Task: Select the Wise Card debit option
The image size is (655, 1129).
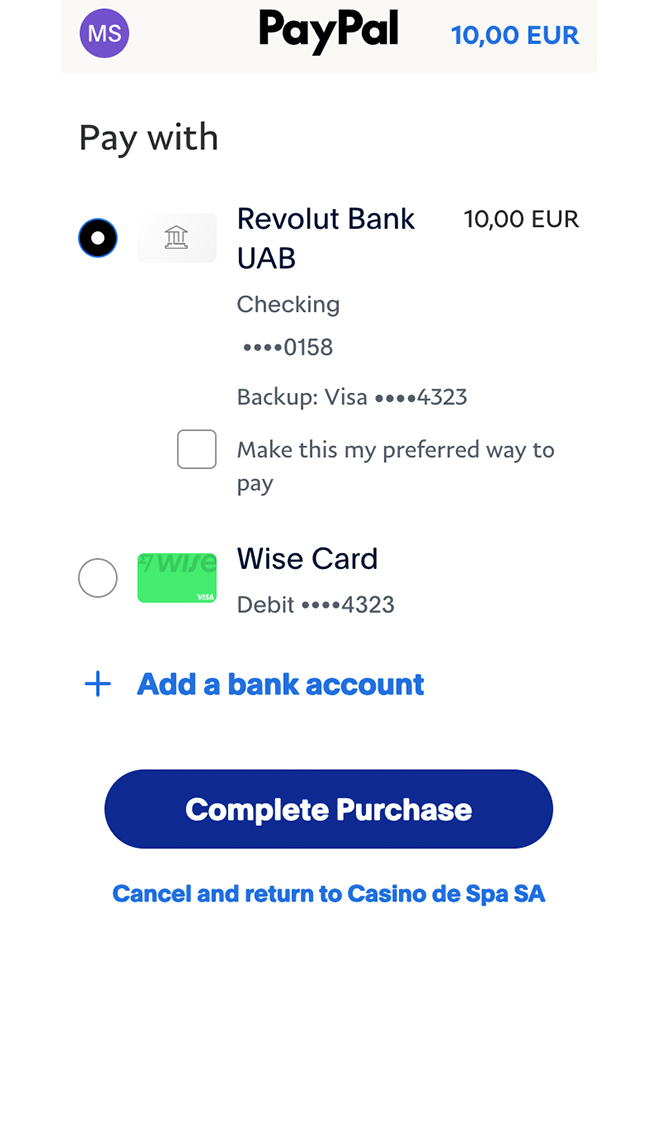Action: click(98, 577)
